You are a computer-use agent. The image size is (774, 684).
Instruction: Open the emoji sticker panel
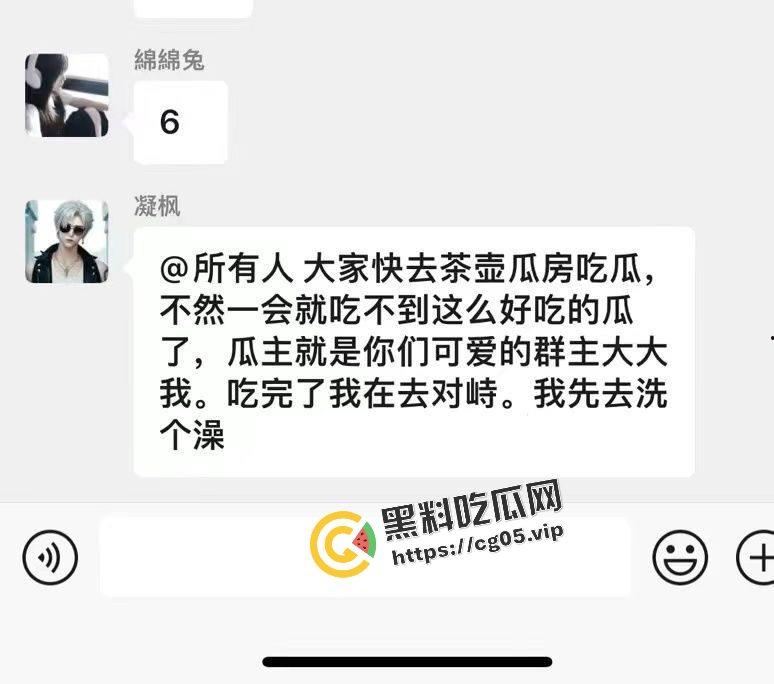click(680, 557)
